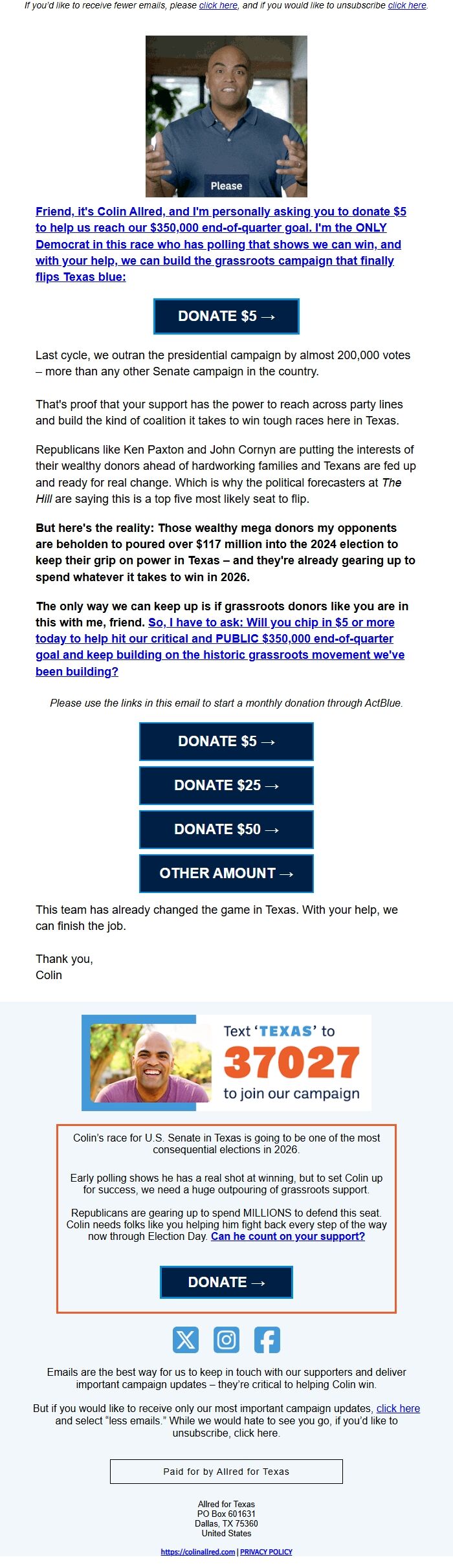The height and width of the screenshot is (1568, 453).
Task: Open 'Can he count on your support?' link
Action: click(288, 1236)
